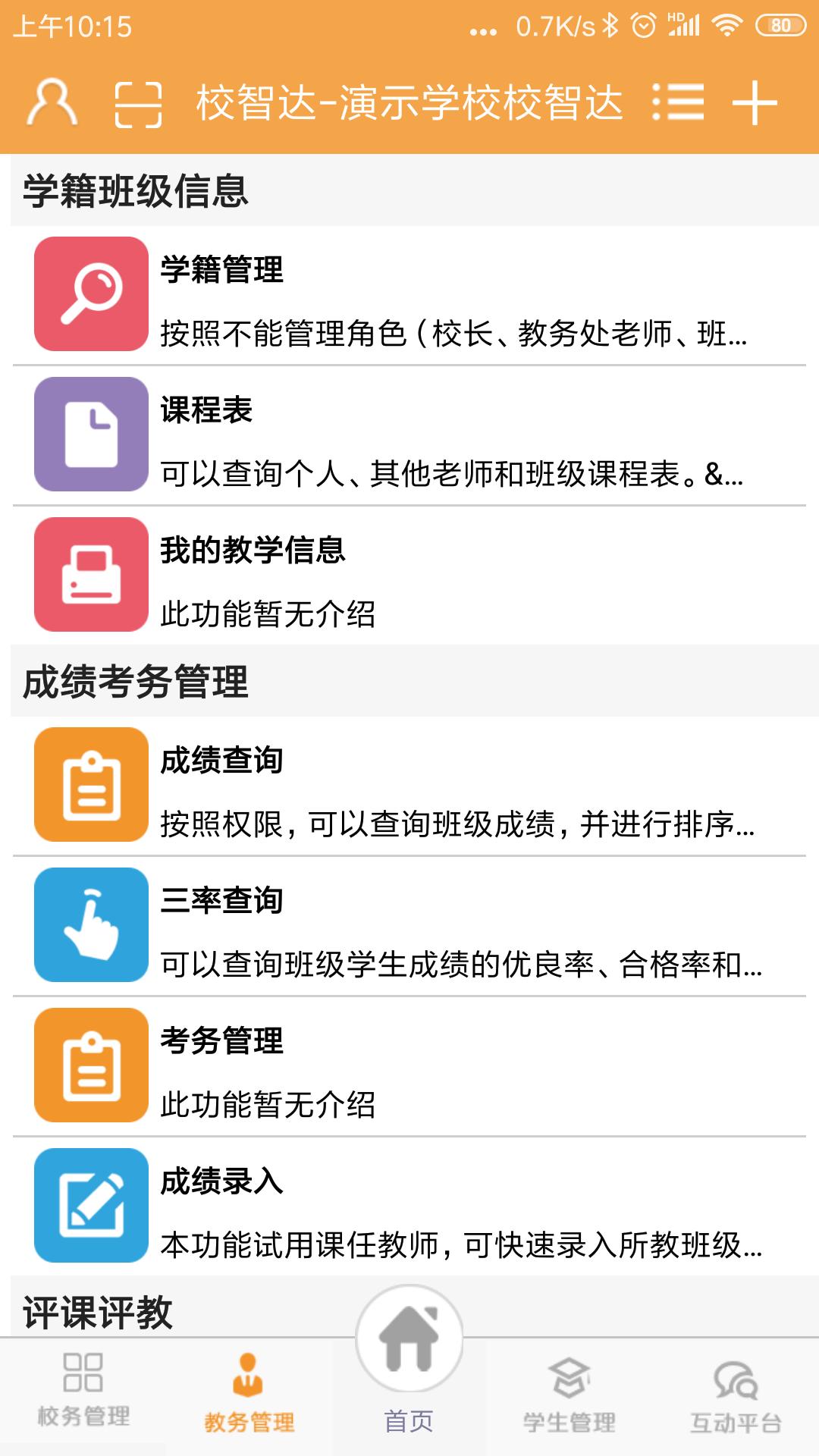The height and width of the screenshot is (1456, 819).
Task: Open the blue 成绩录入 pencil icon
Action: coord(89,1202)
